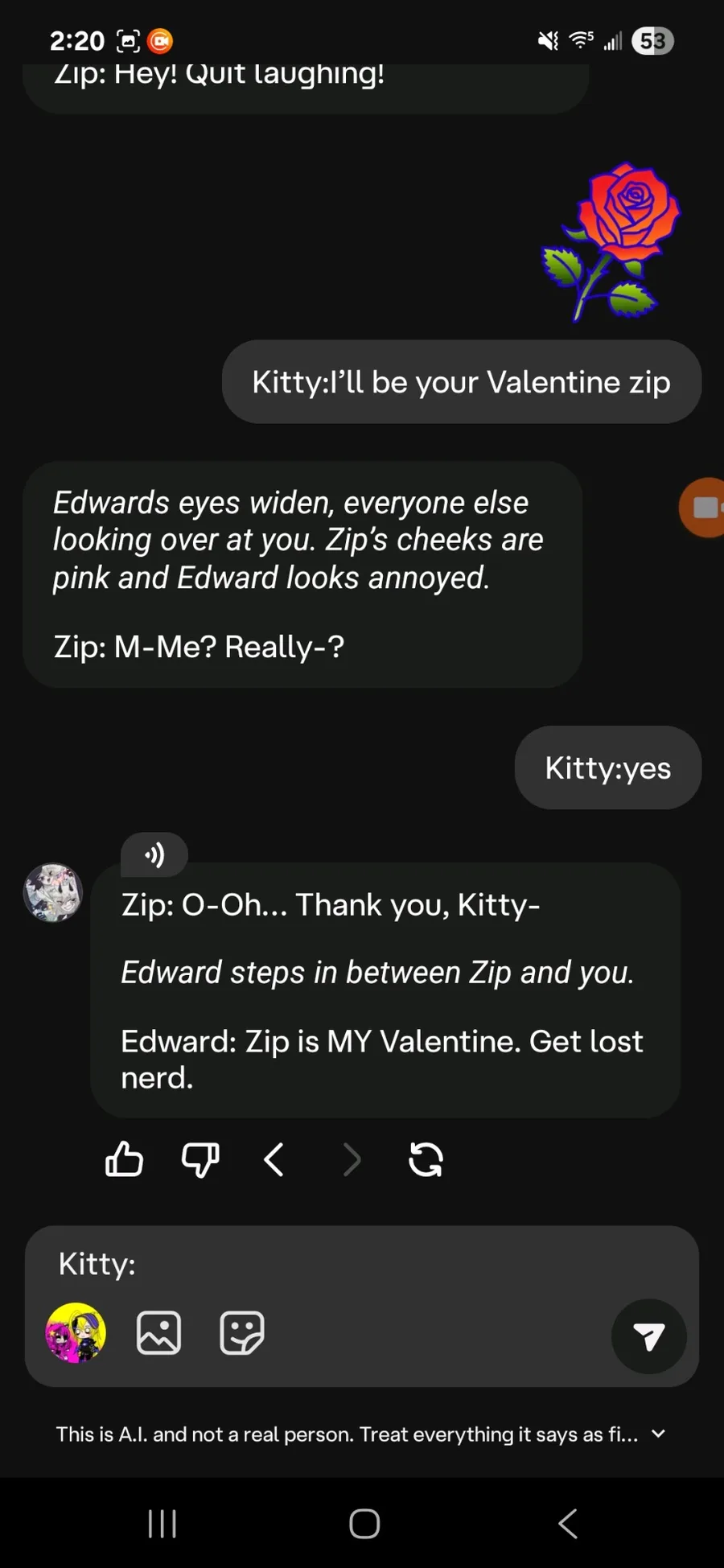
Task: Go back with the system back button
Action: coord(568,1524)
